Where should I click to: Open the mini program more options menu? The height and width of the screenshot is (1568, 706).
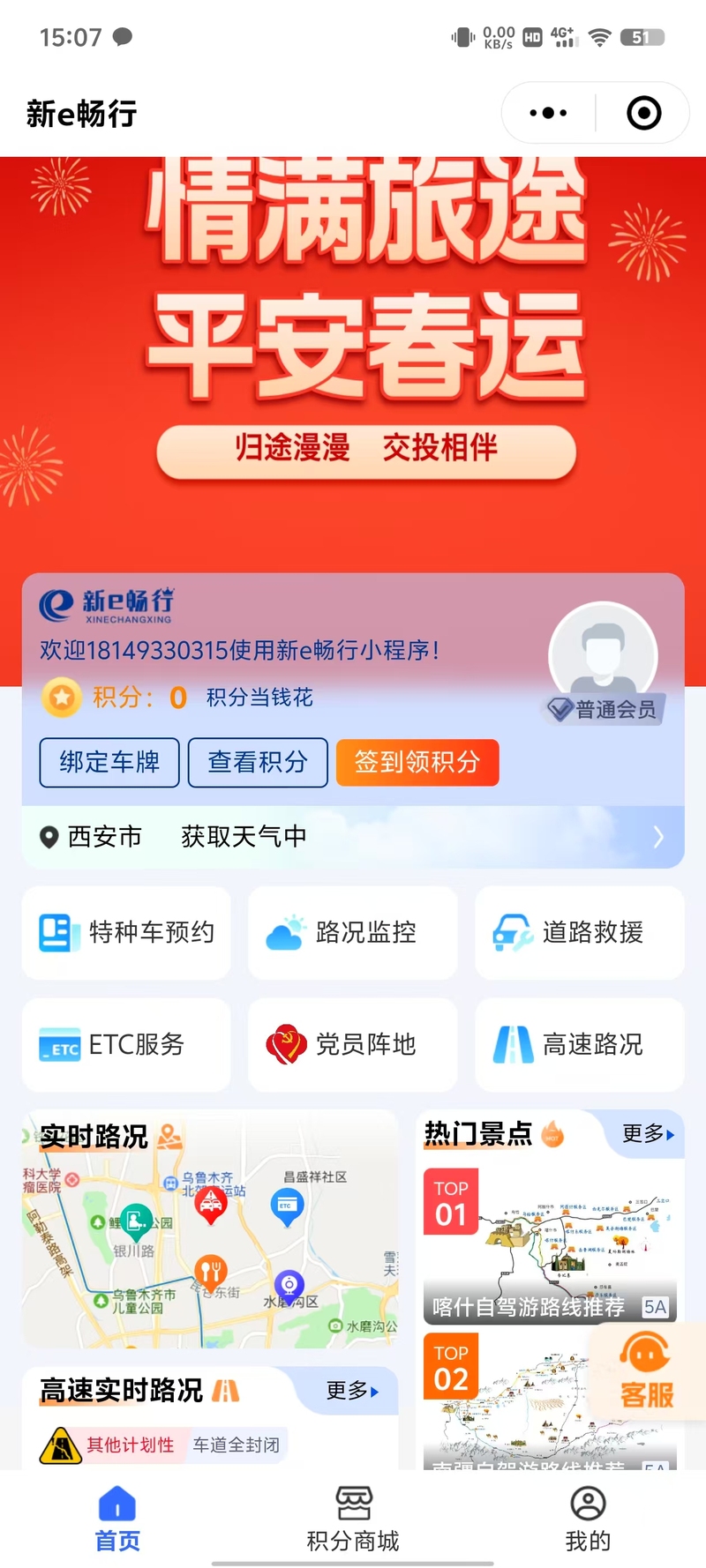point(548,113)
